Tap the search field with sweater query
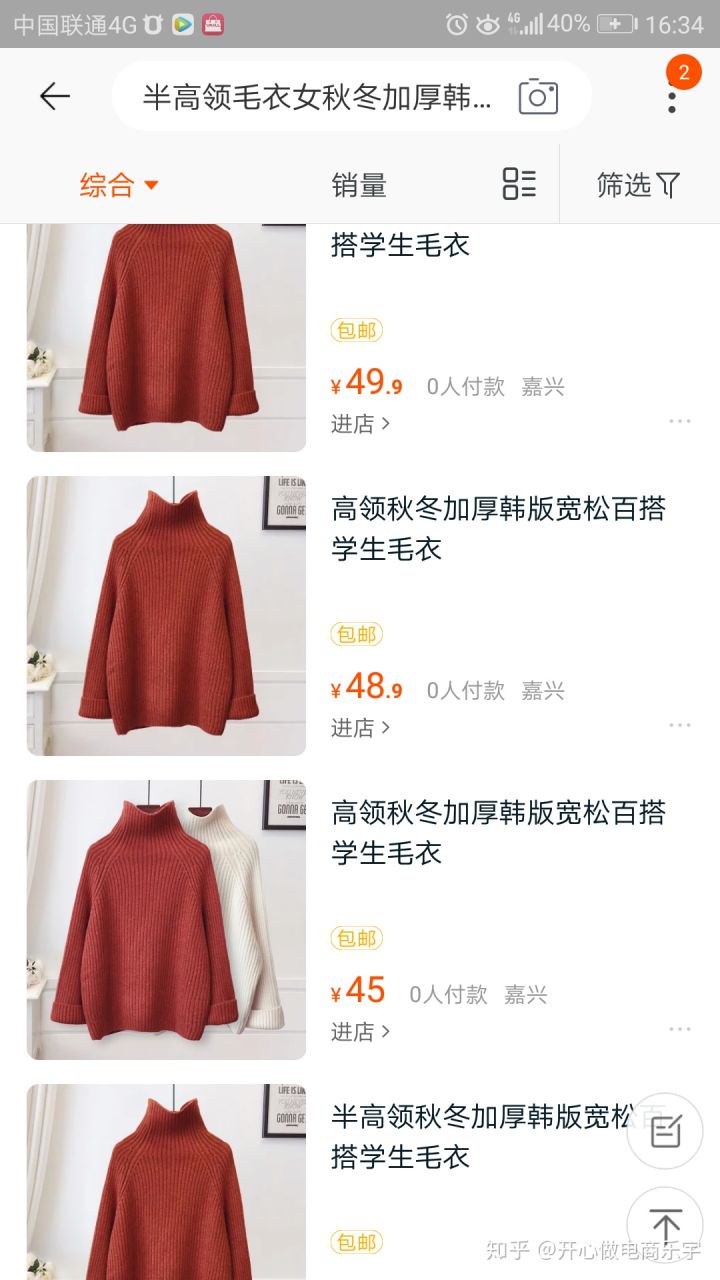720x1280 pixels. click(318, 97)
